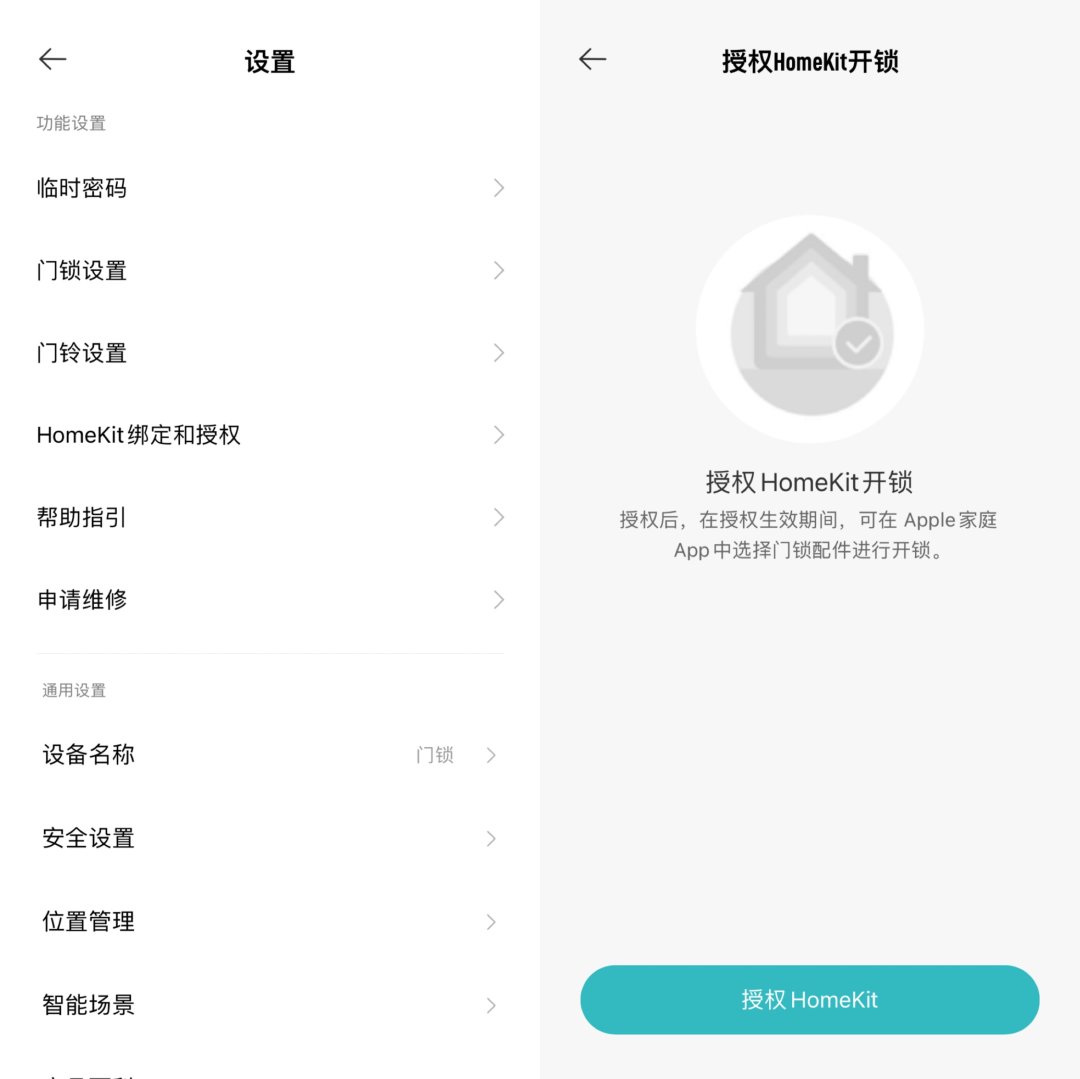This screenshot has width=1080, height=1079.
Task: Go back from the 设置 screen
Action: click(52, 60)
